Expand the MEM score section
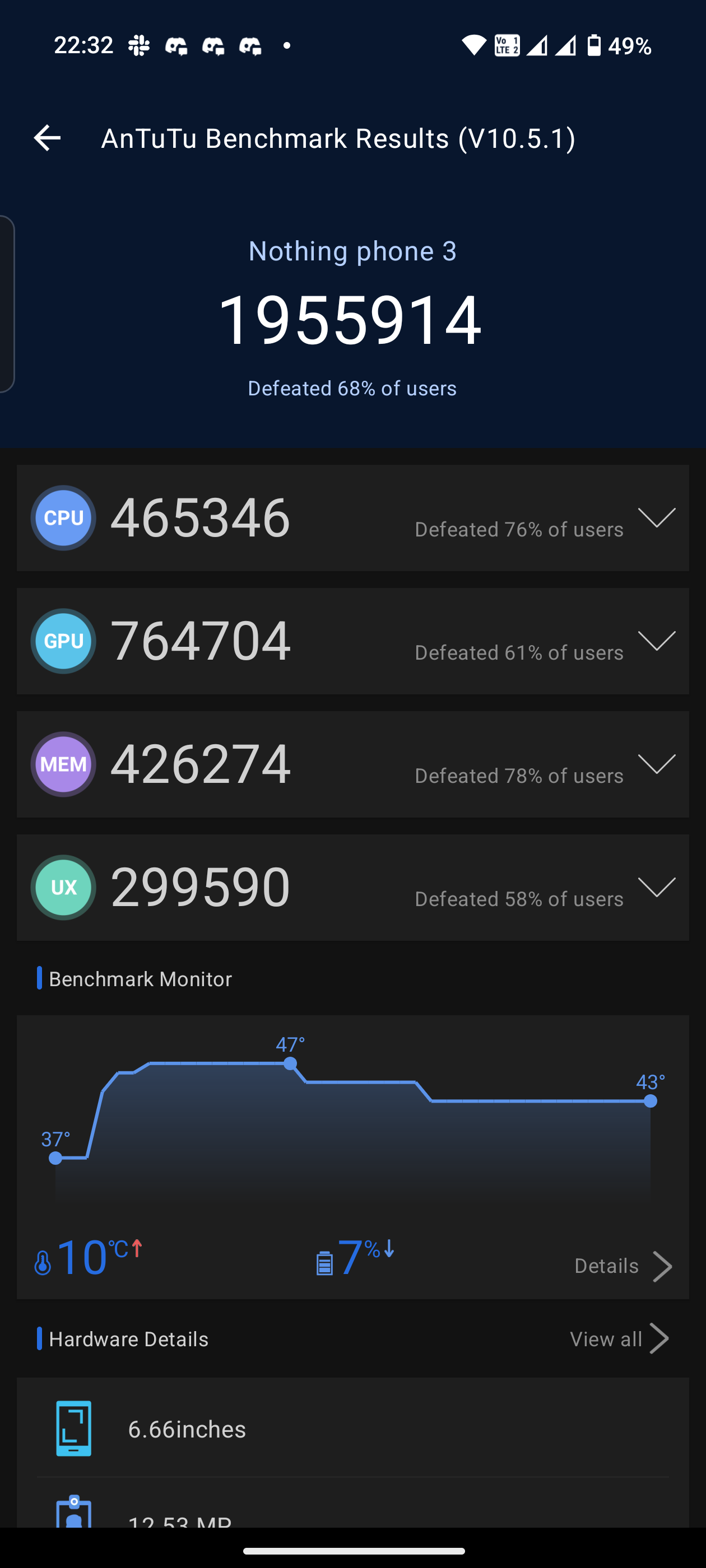This screenshot has height=1568, width=706. [x=656, y=764]
